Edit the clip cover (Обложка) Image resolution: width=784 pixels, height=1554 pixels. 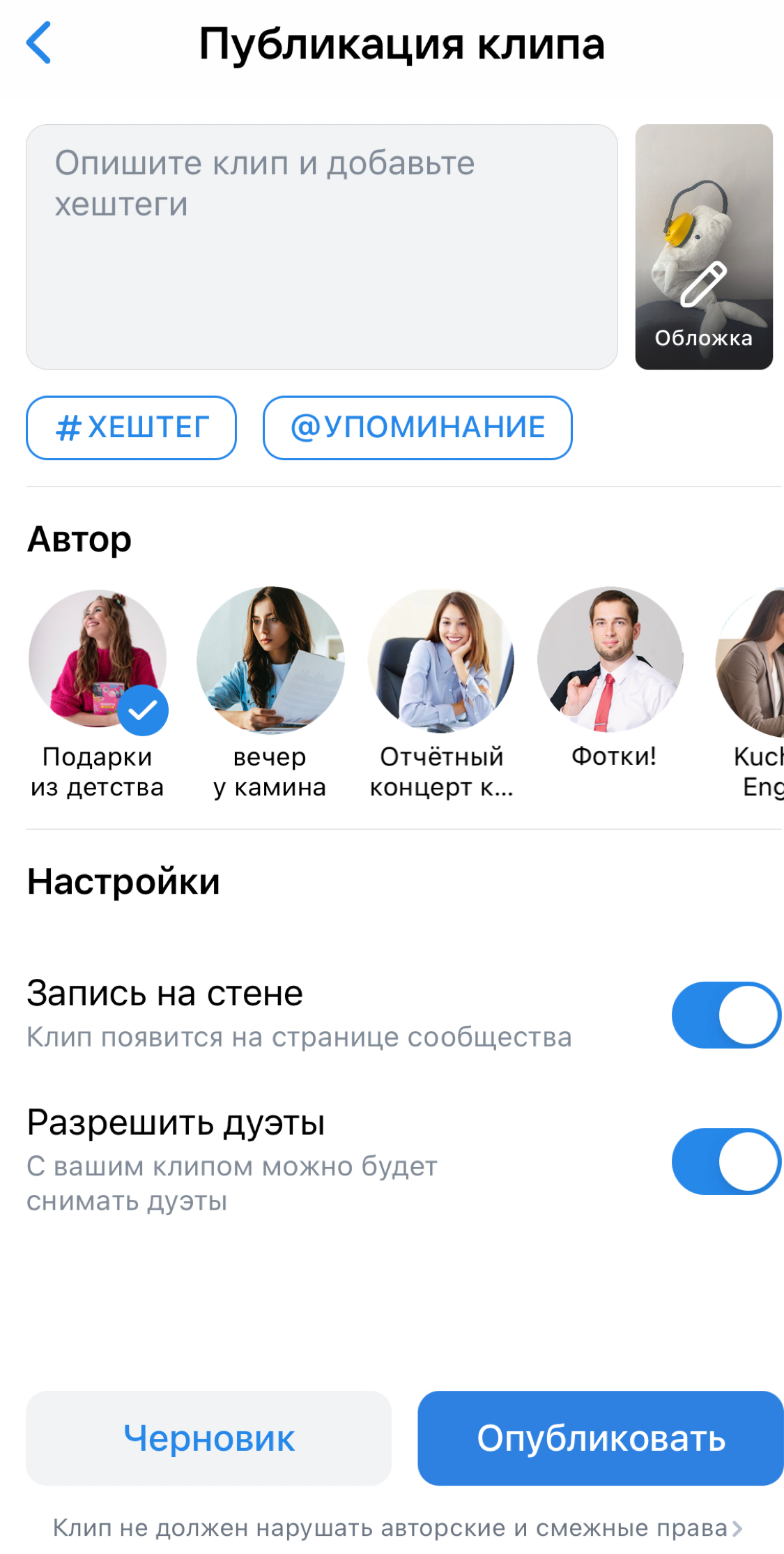704,247
